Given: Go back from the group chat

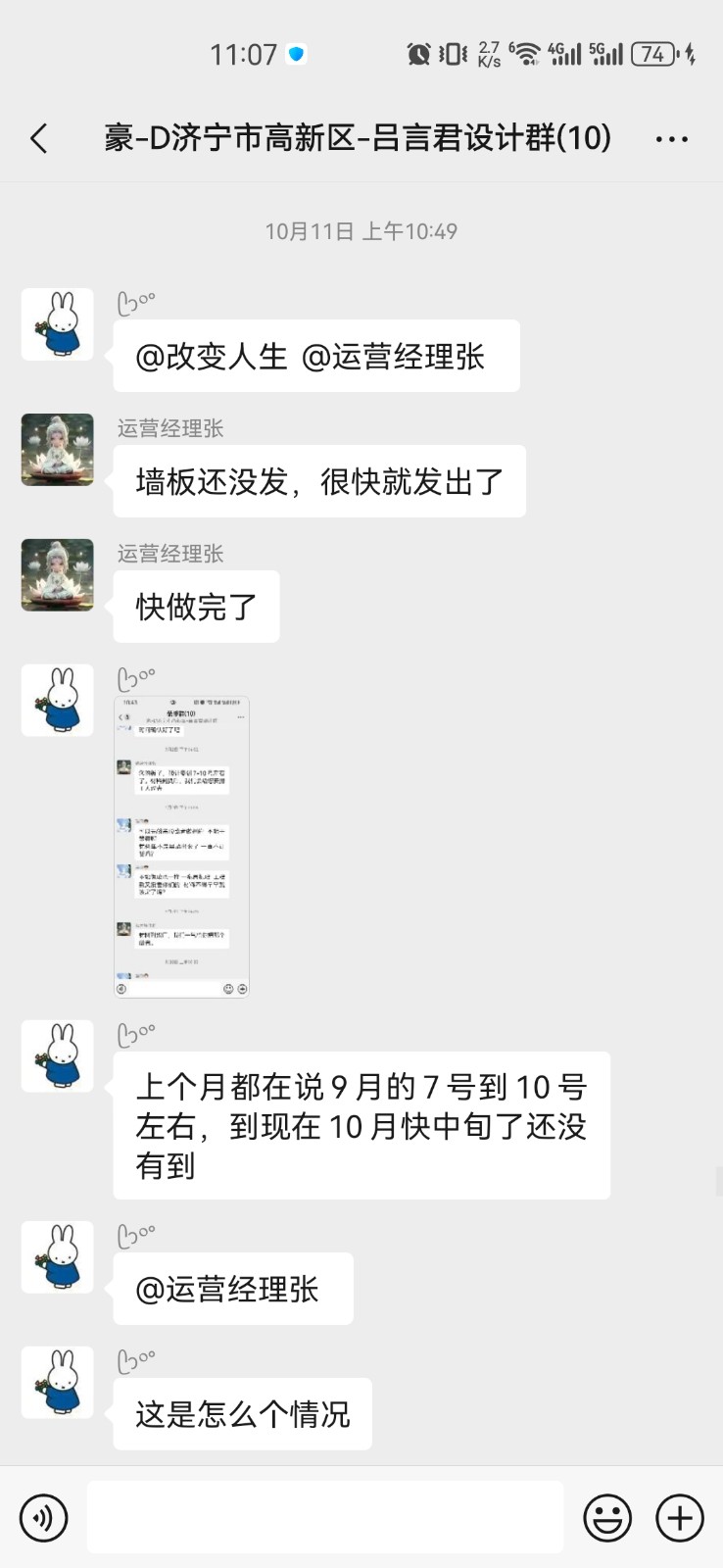Looking at the screenshot, I should pyautogui.click(x=39, y=138).
